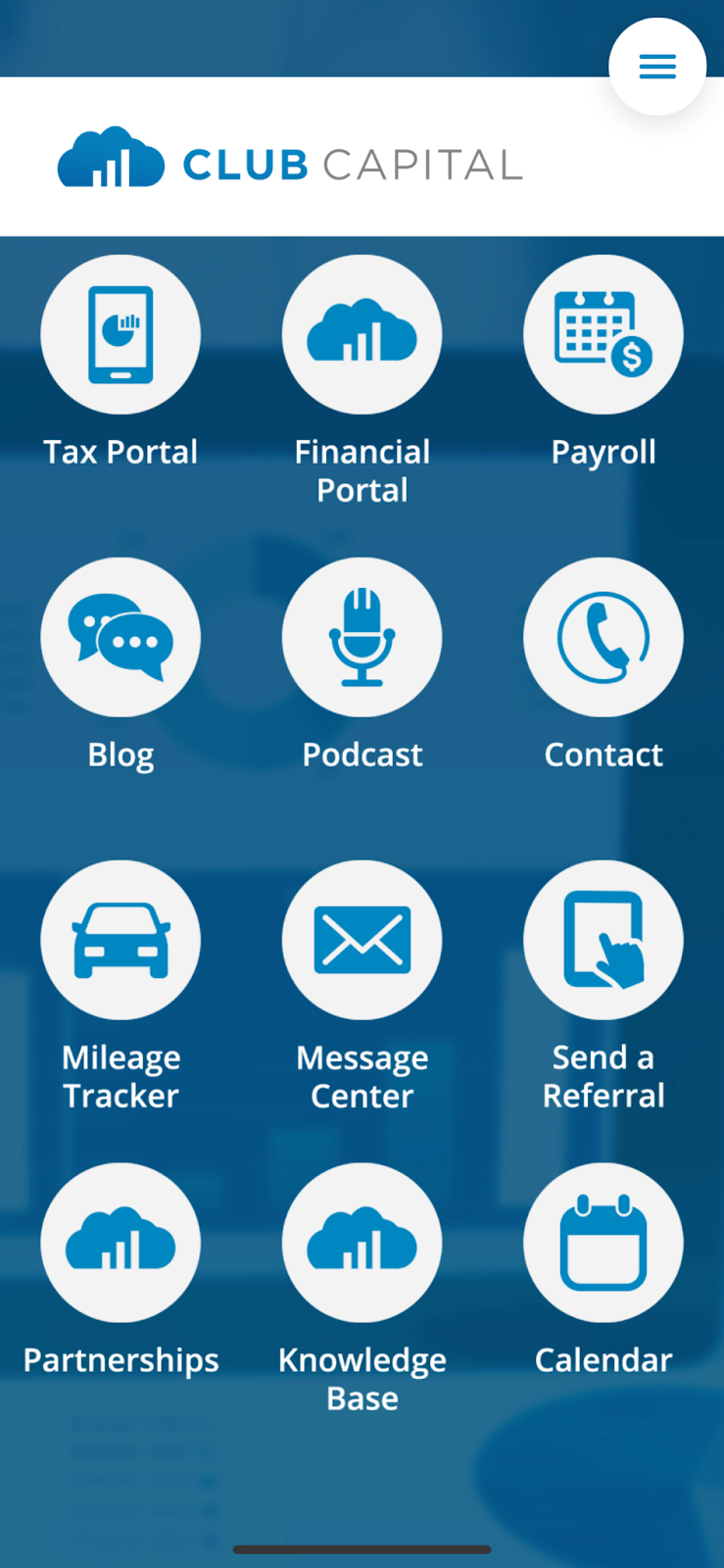The width and height of the screenshot is (724, 1568).
Task: Open the hamburger menu
Action: (x=657, y=67)
